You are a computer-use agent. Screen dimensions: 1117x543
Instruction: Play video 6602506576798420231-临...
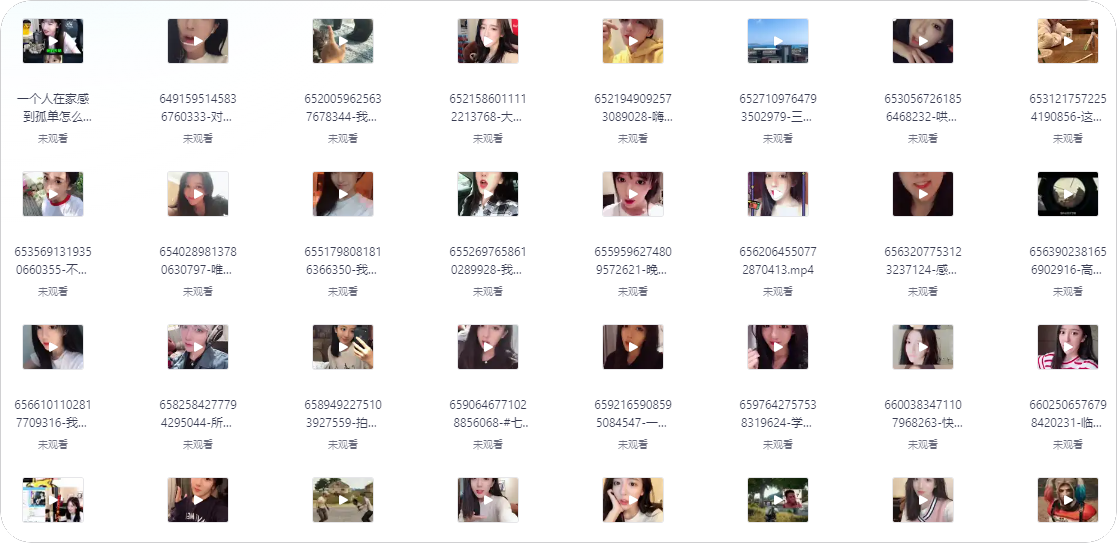(x=1068, y=347)
